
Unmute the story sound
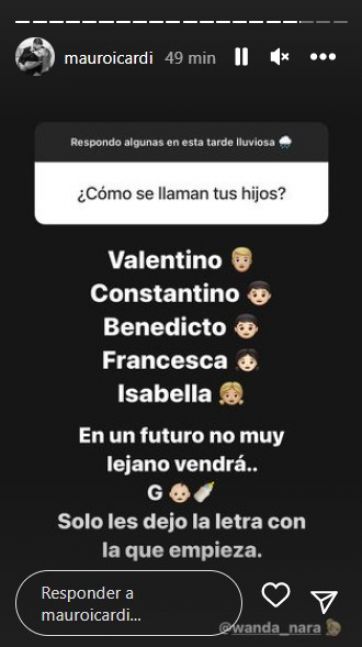(x=279, y=57)
